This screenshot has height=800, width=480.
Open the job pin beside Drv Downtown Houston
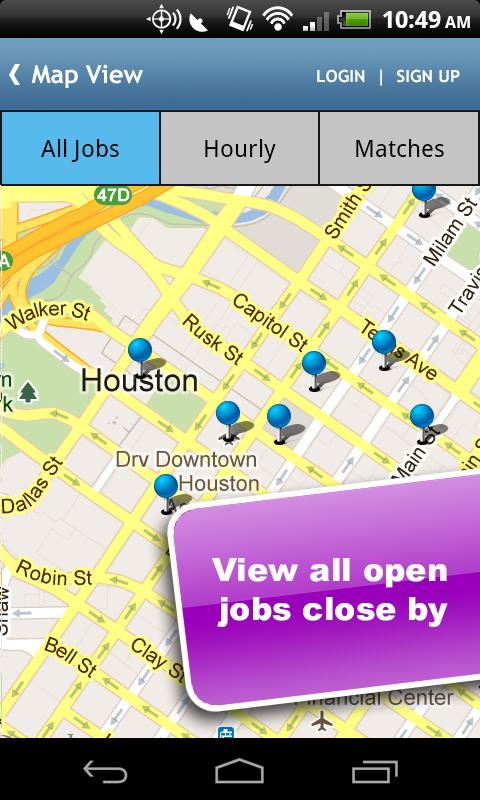(x=166, y=493)
